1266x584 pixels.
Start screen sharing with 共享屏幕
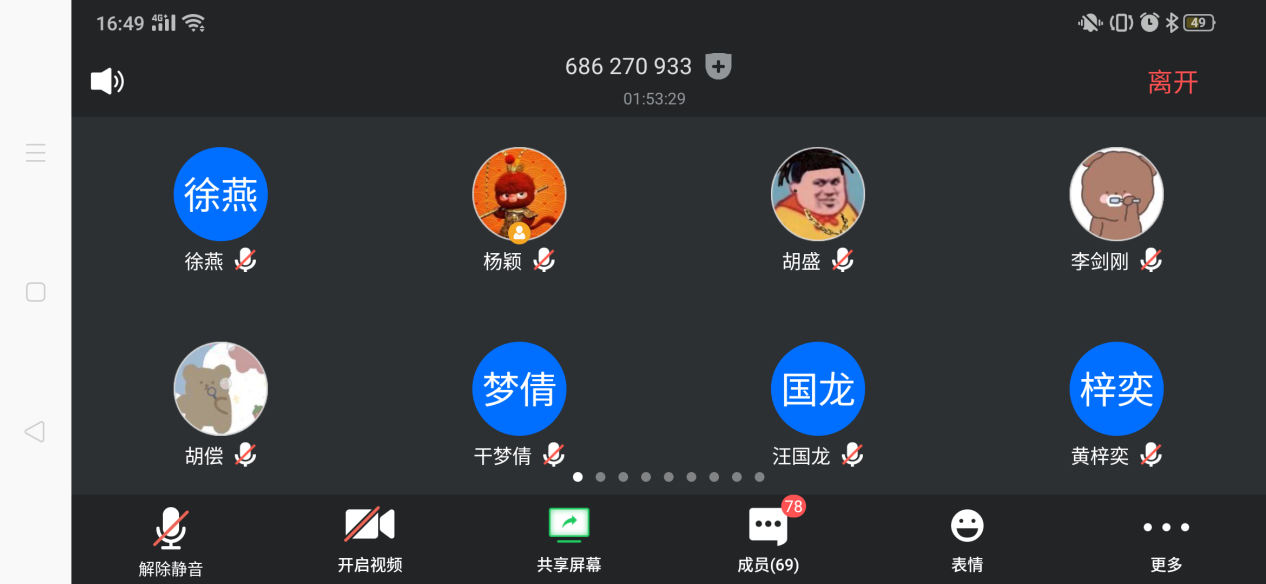point(569,540)
